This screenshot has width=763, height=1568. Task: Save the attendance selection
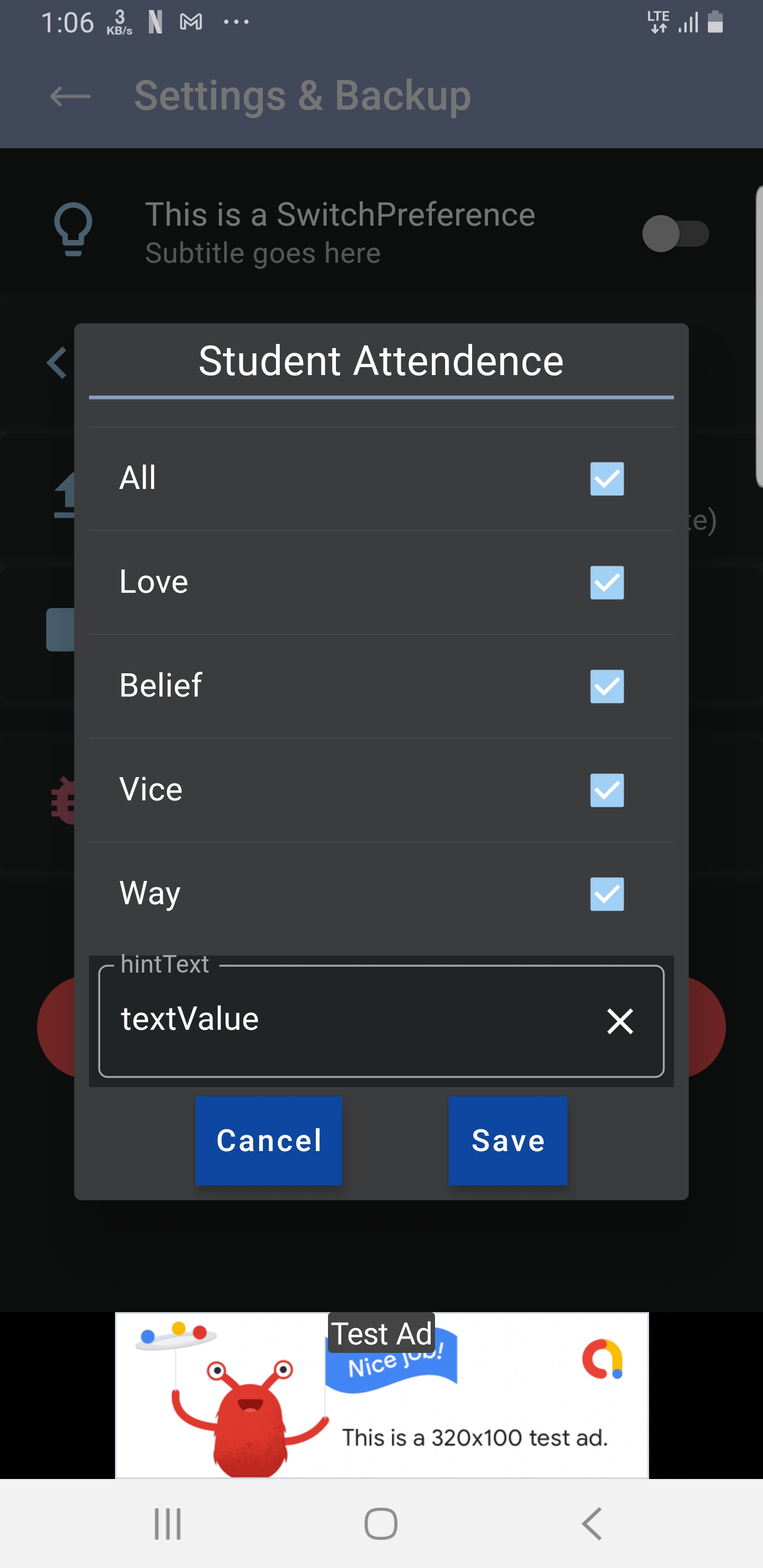(508, 1141)
